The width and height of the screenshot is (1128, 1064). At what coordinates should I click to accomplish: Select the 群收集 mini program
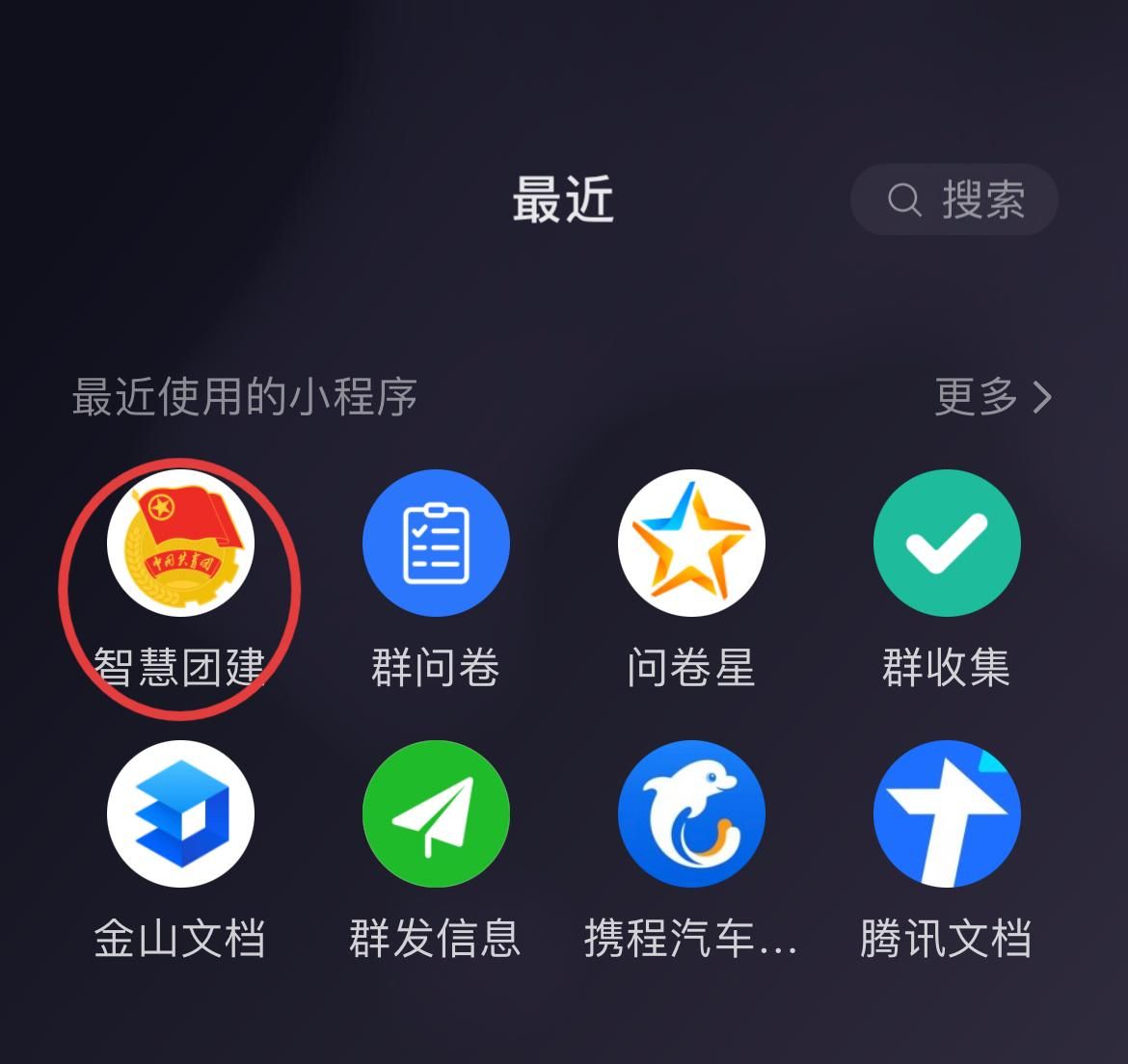[x=947, y=544]
